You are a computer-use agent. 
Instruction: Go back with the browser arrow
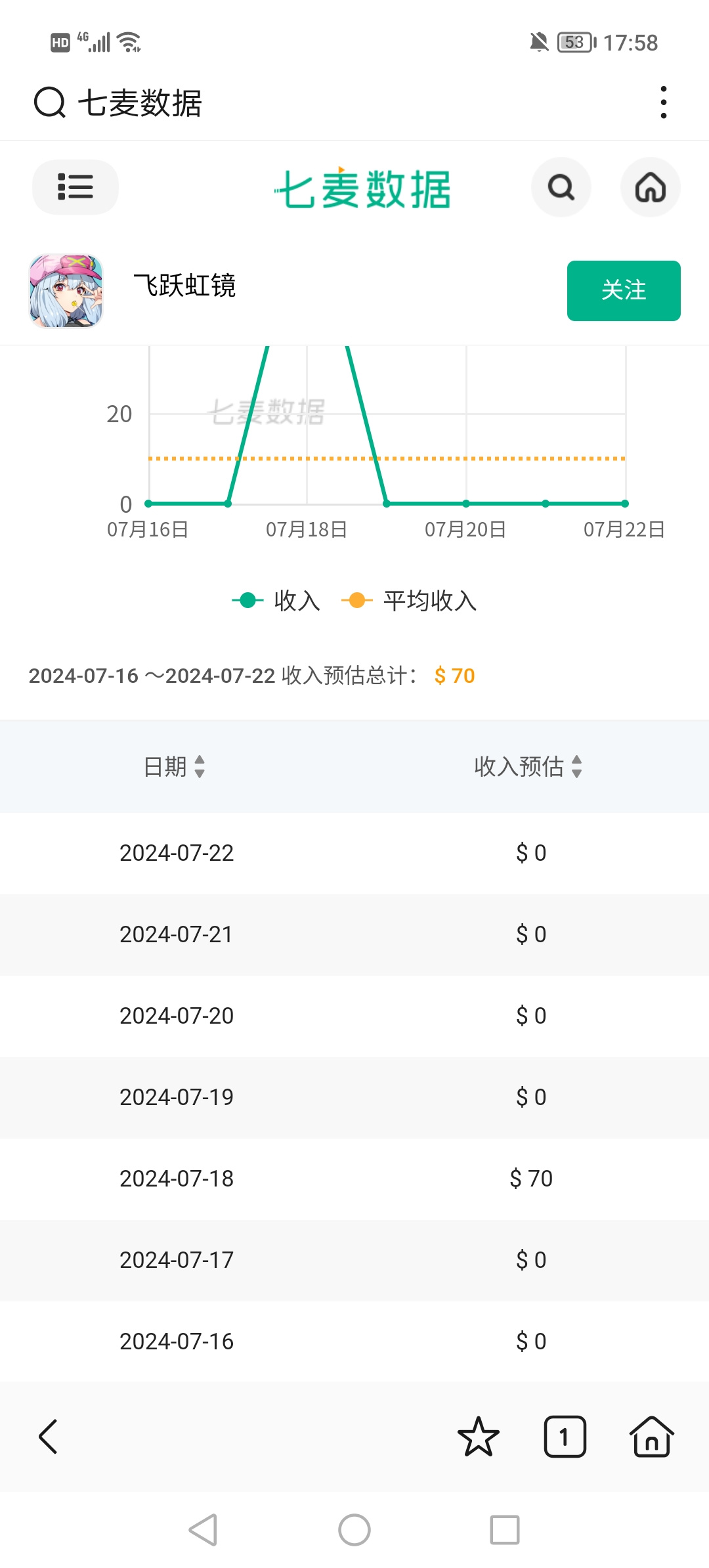tap(49, 1436)
